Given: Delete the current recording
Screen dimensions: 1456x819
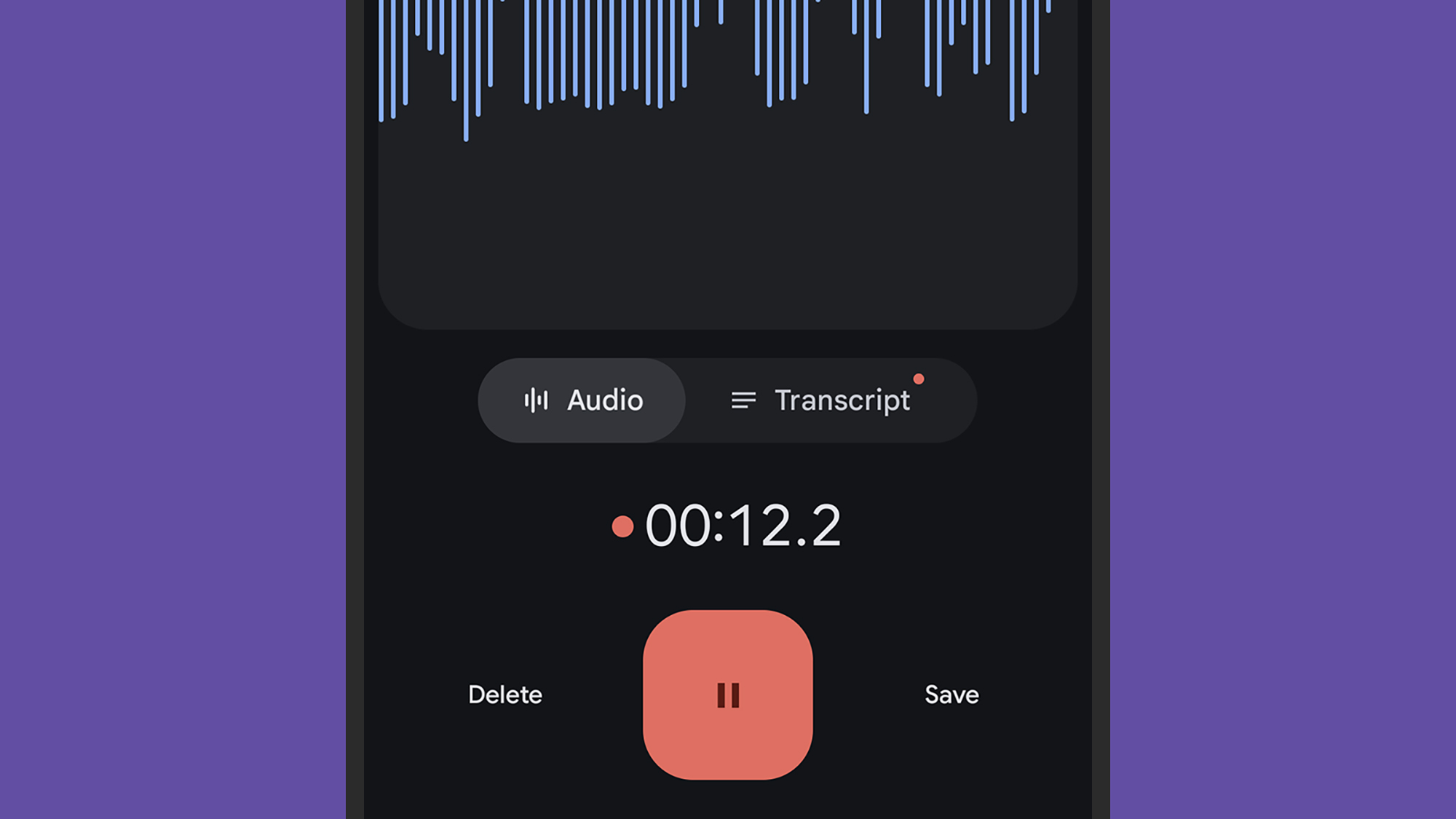Looking at the screenshot, I should pyautogui.click(x=505, y=695).
